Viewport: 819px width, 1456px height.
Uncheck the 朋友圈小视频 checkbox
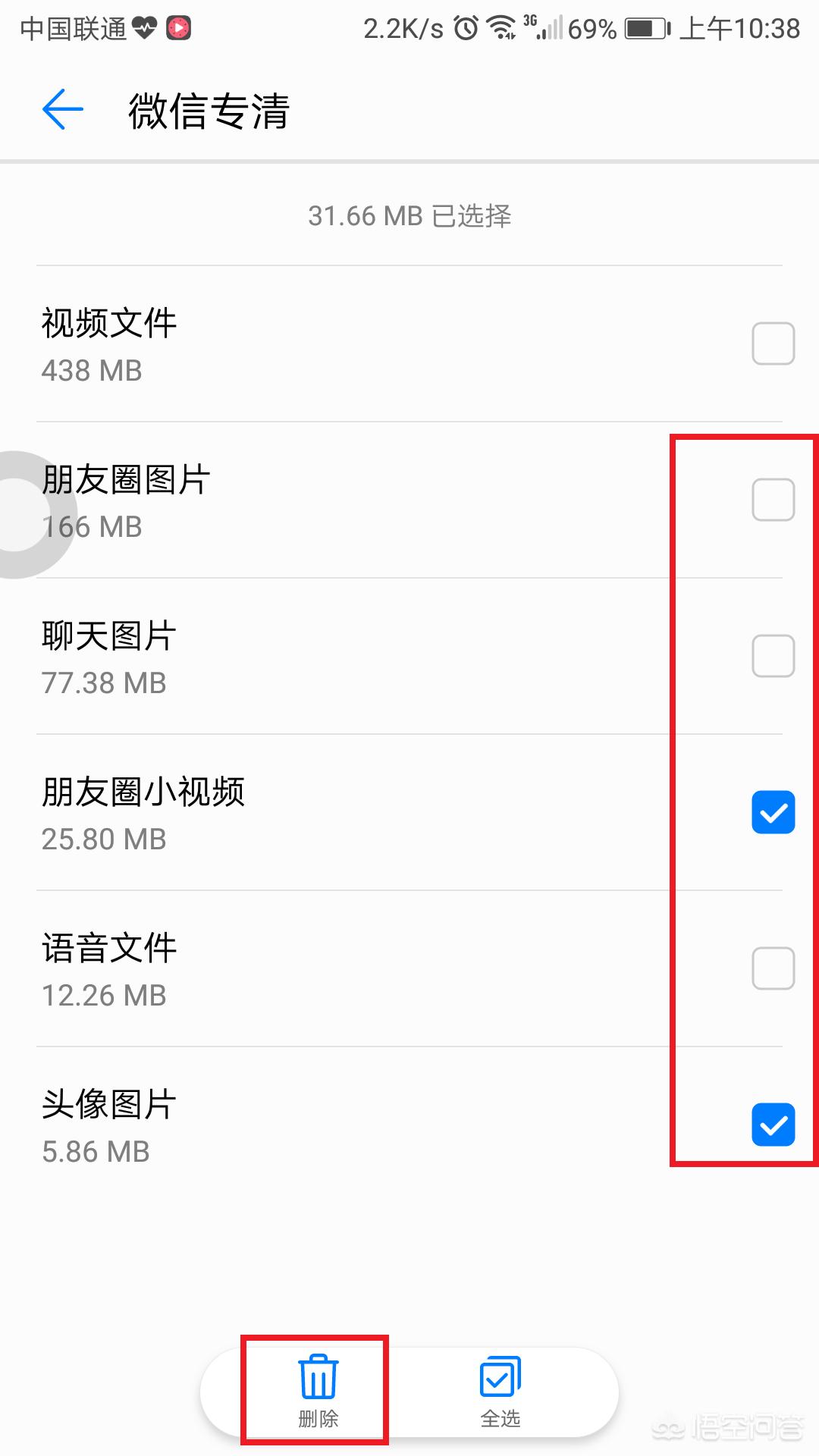pyautogui.click(x=773, y=813)
